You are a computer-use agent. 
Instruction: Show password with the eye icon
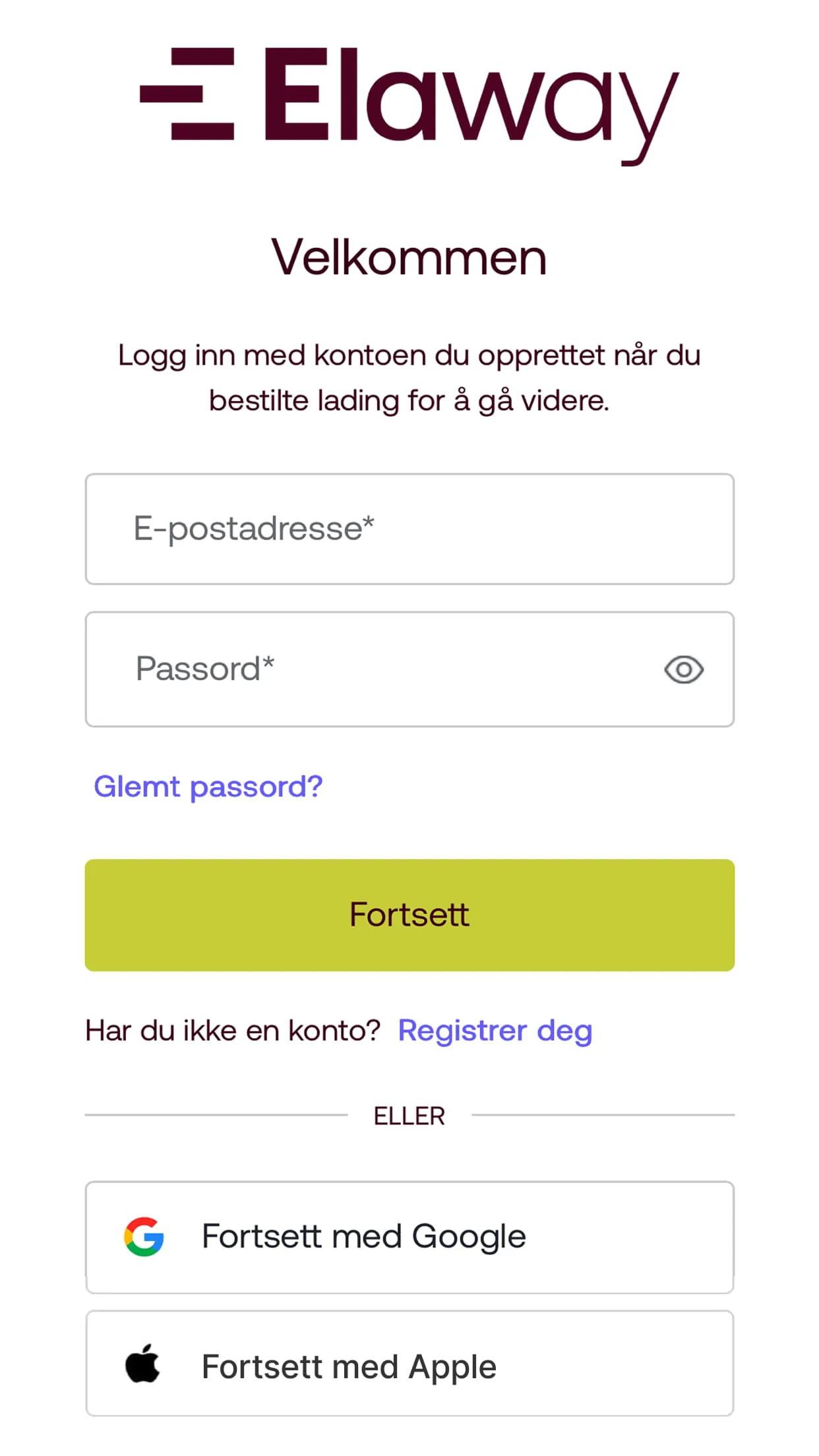click(684, 670)
